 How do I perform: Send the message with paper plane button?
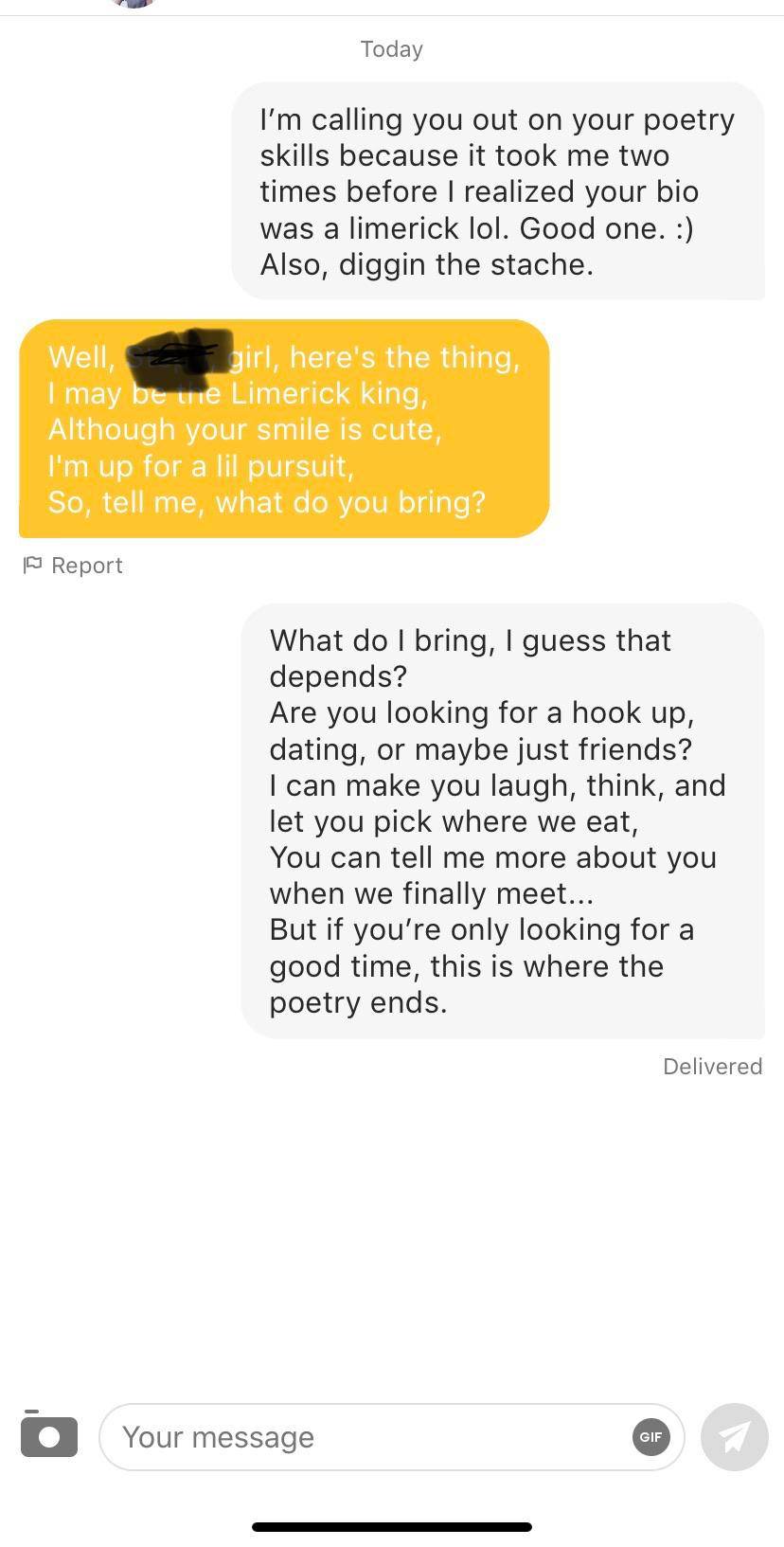[x=734, y=1437]
